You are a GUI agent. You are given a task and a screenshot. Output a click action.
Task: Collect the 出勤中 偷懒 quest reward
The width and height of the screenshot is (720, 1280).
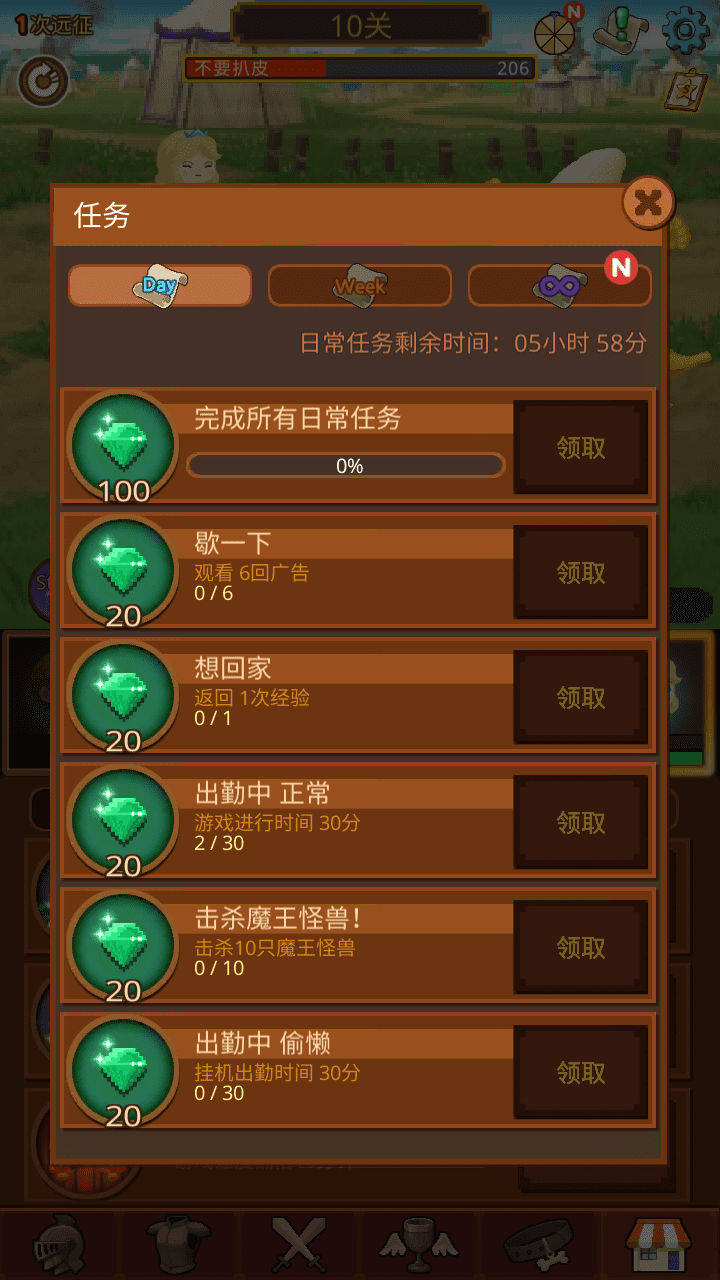(x=581, y=1072)
